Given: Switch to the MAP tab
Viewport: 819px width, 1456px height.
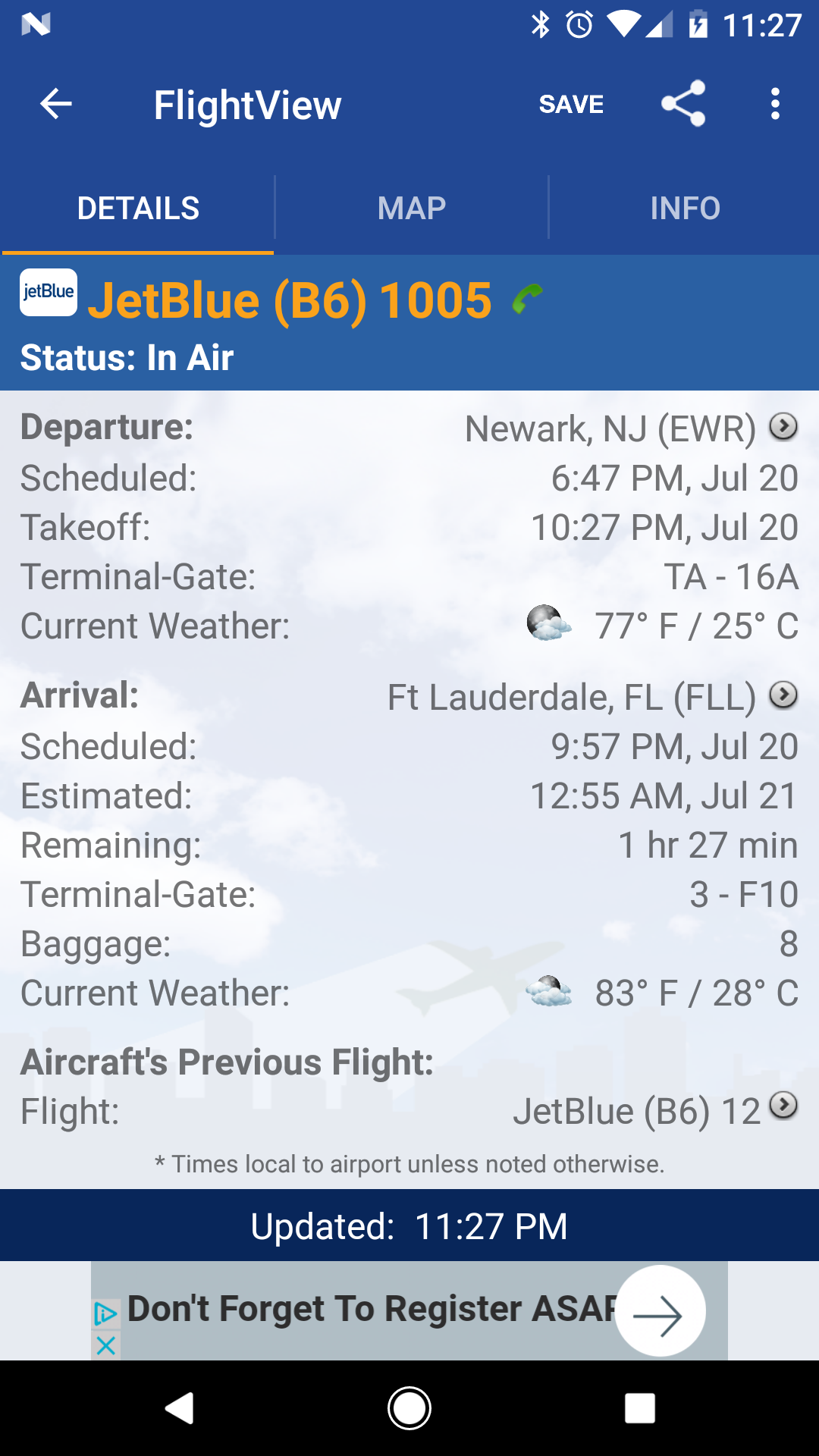Looking at the screenshot, I should coord(412,207).
